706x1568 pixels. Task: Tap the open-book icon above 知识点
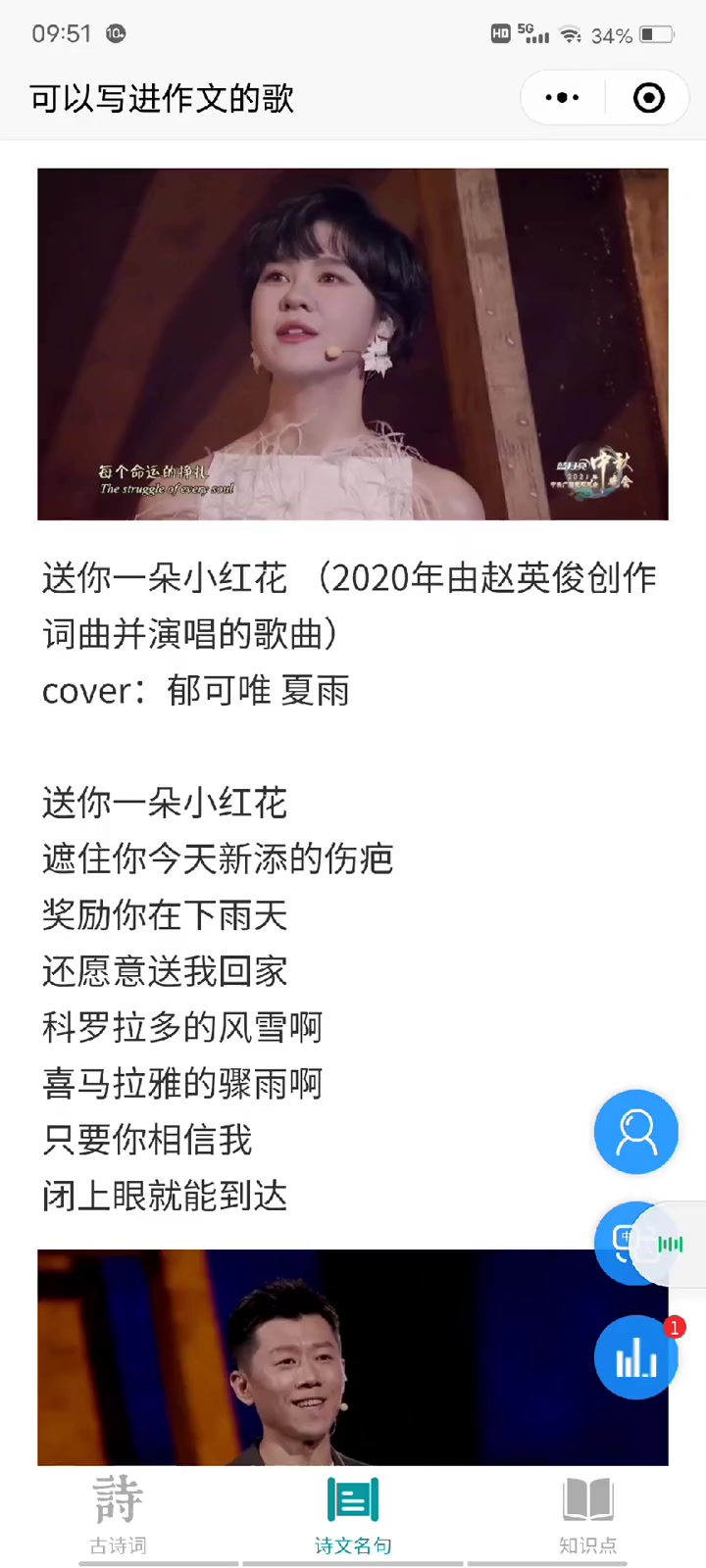click(x=587, y=1499)
